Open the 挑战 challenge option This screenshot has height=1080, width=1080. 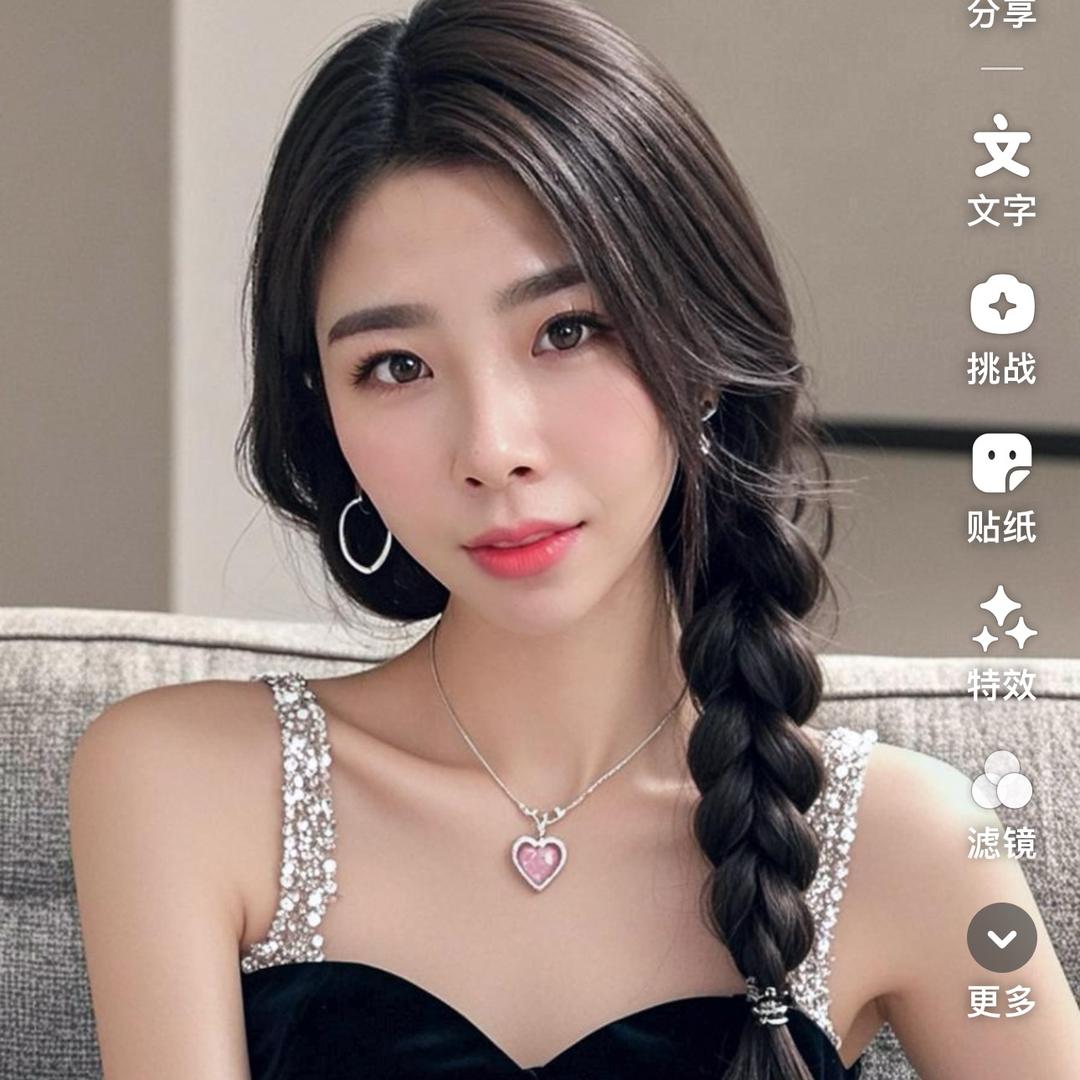click(1001, 329)
